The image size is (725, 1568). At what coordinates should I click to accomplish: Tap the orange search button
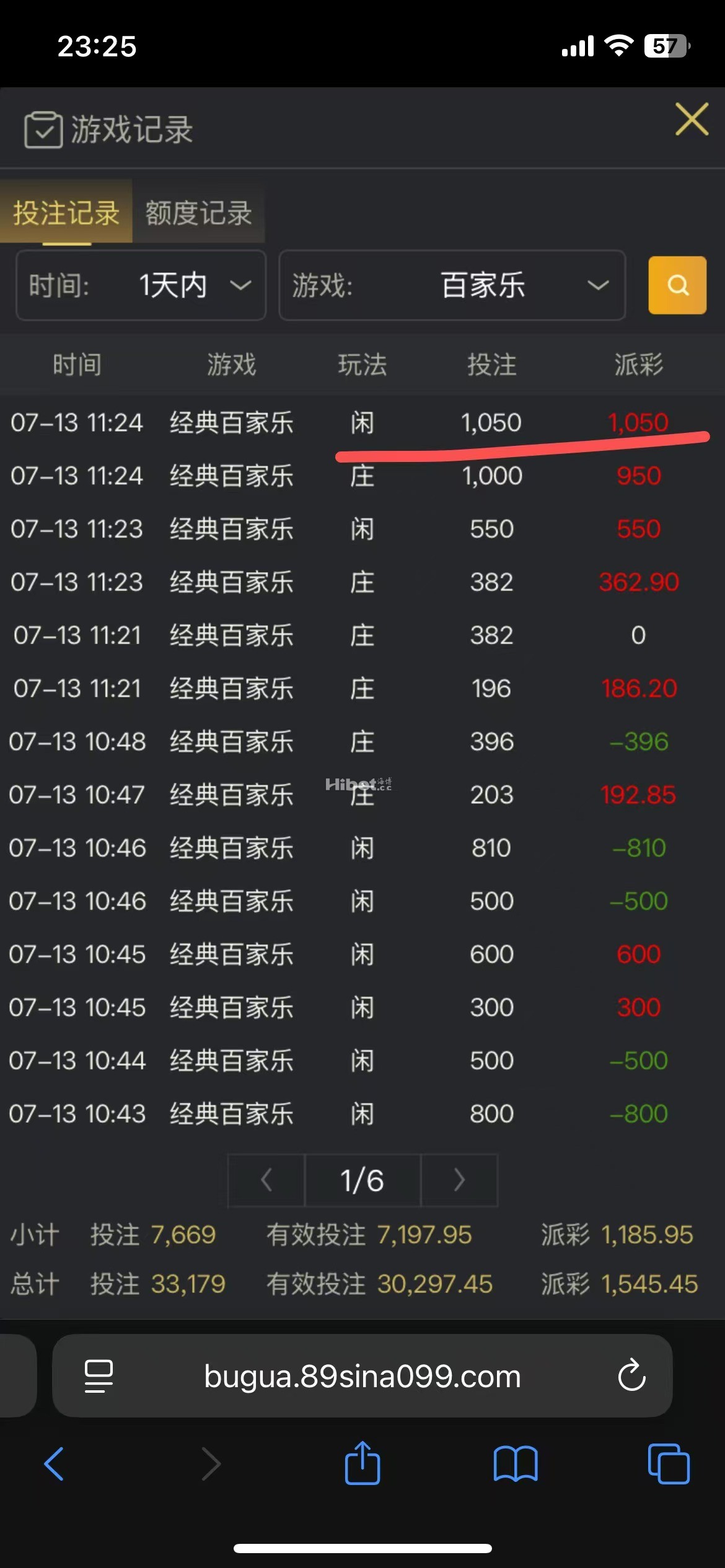click(x=677, y=285)
